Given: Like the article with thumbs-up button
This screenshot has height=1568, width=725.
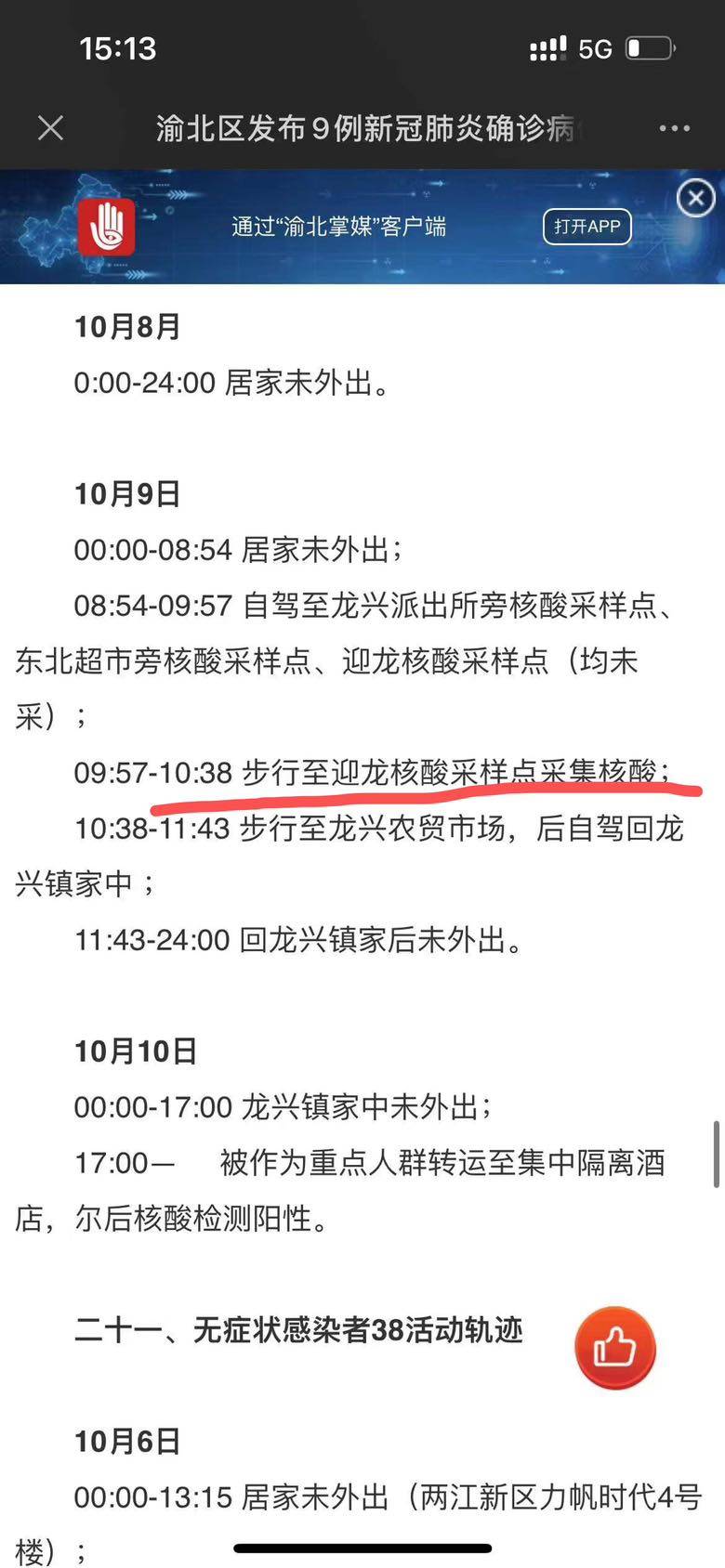Looking at the screenshot, I should click(x=615, y=1348).
